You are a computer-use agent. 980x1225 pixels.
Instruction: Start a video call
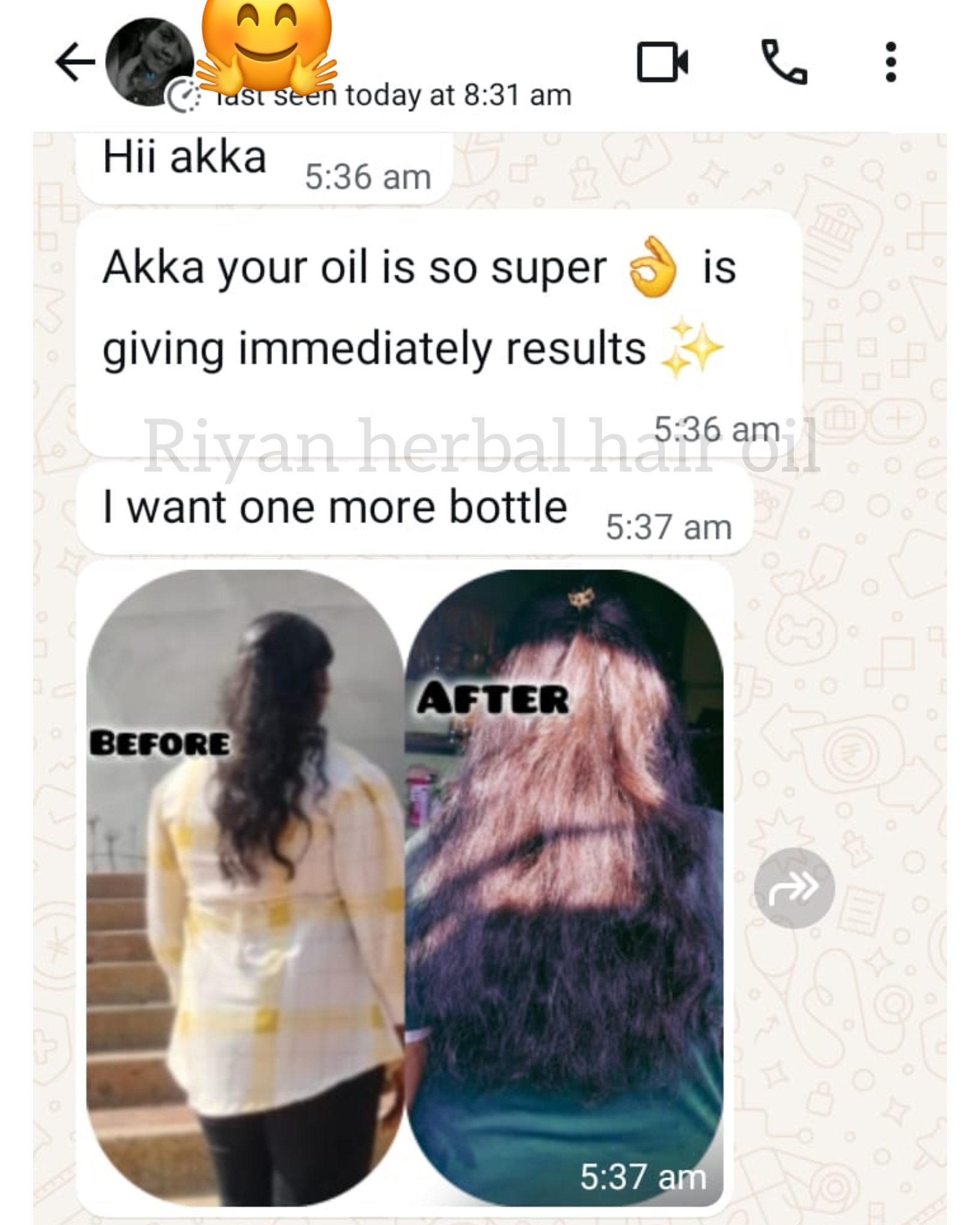pos(662,62)
